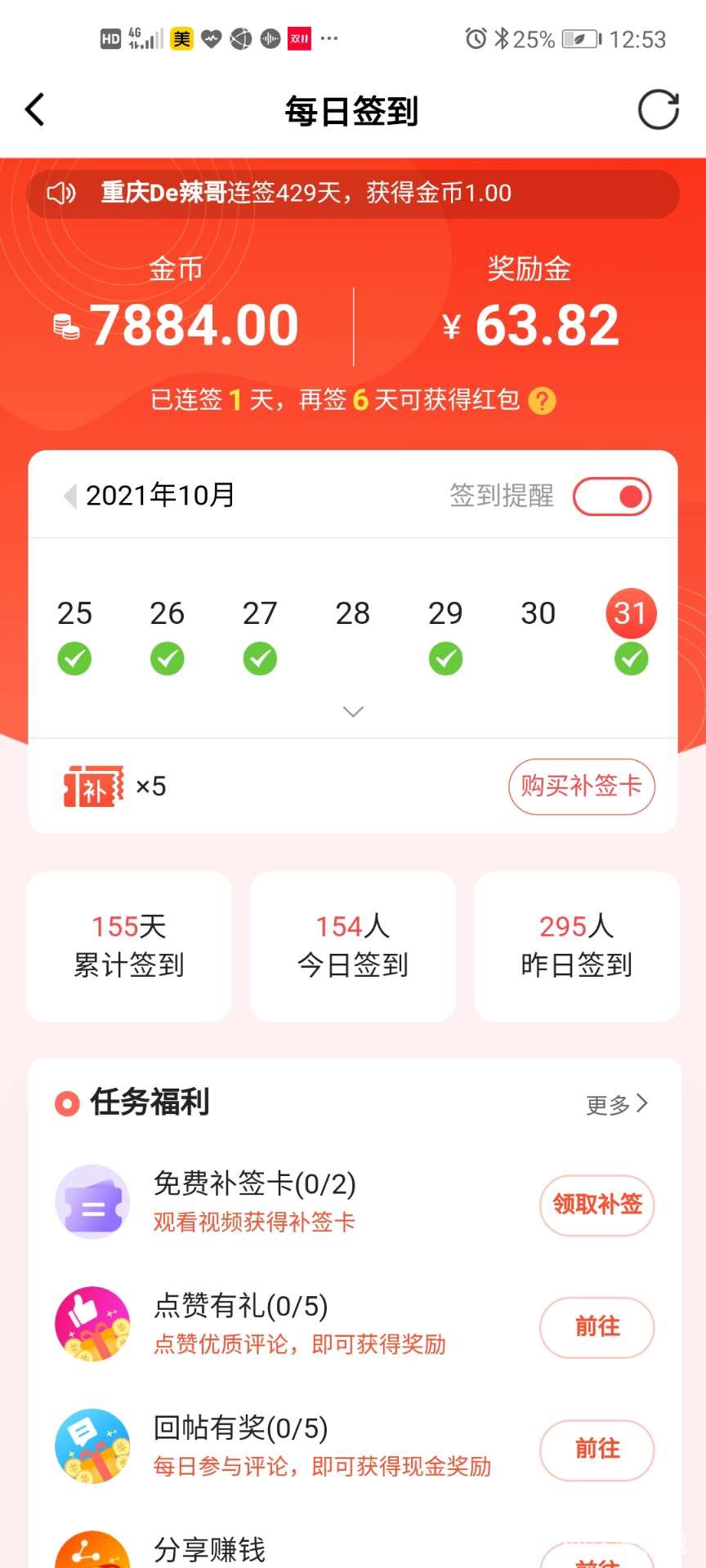Open 更多 task benefits
The height and width of the screenshot is (1568, 706).
coord(617,1104)
